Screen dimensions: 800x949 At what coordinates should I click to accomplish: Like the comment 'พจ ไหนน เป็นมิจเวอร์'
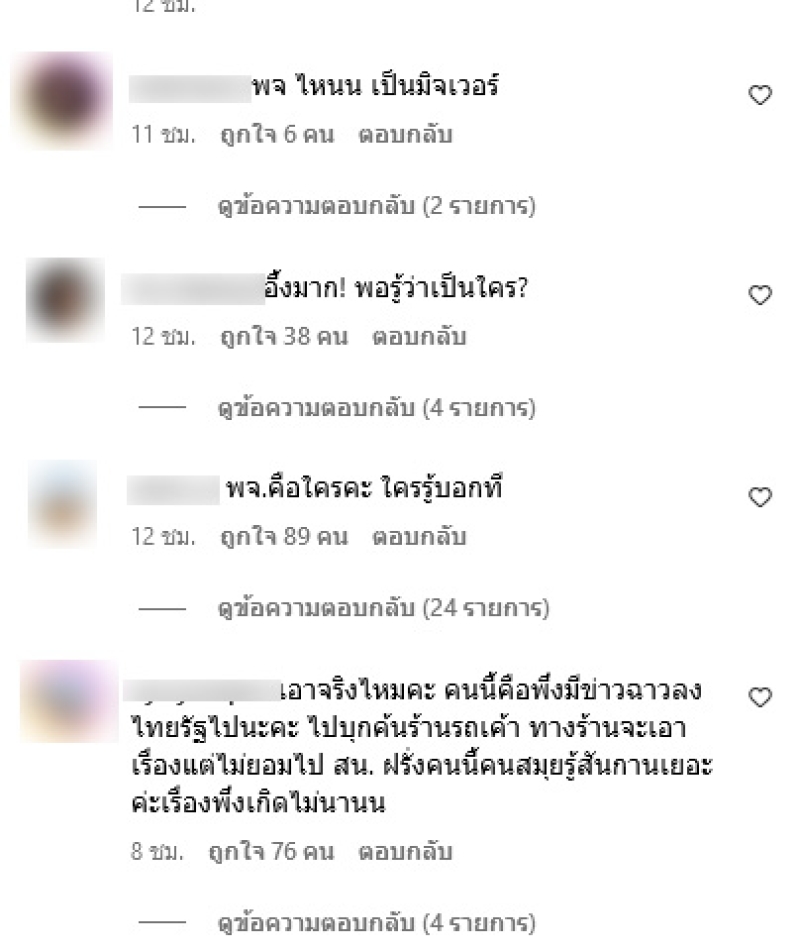point(761,95)
